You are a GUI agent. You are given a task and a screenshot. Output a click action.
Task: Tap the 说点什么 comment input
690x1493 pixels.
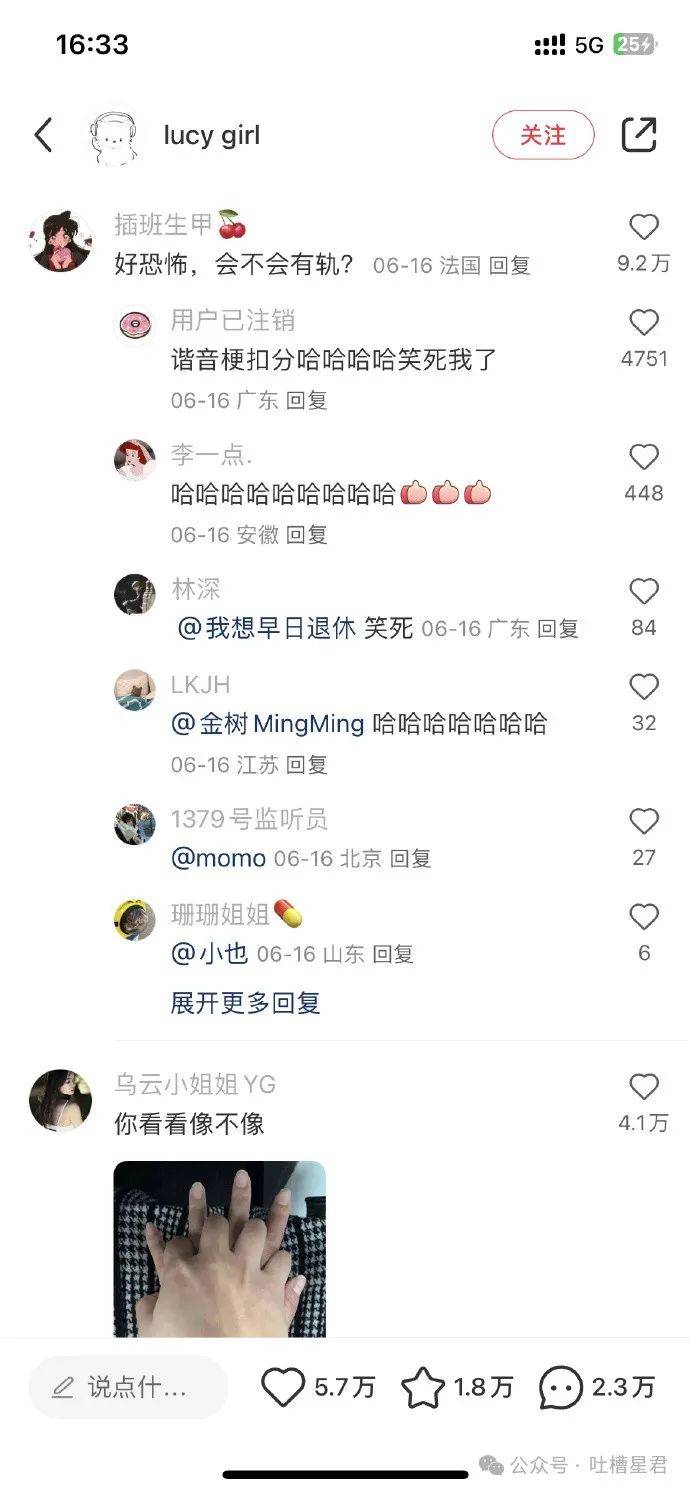[x=128, y=1387]
